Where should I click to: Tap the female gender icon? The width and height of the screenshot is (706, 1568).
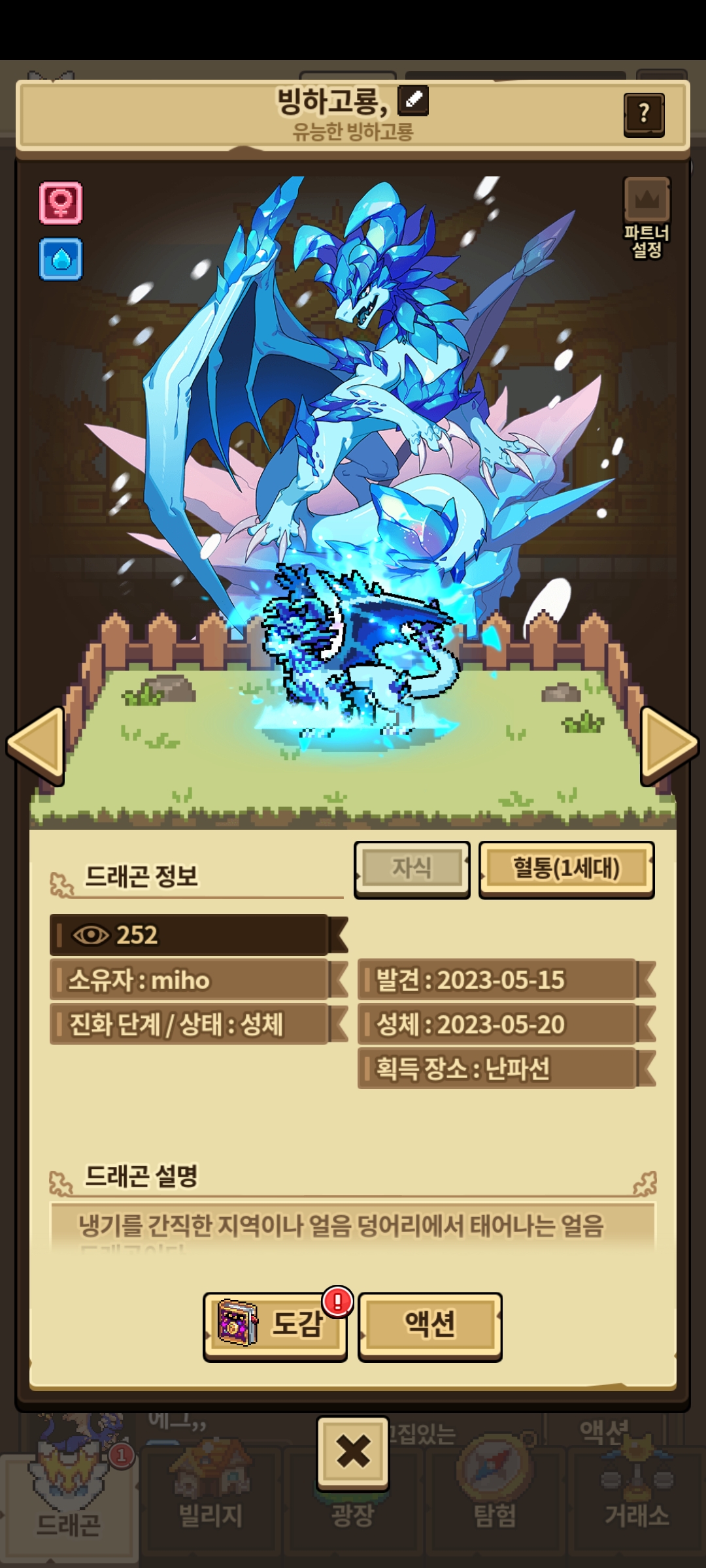coord(61,203)
